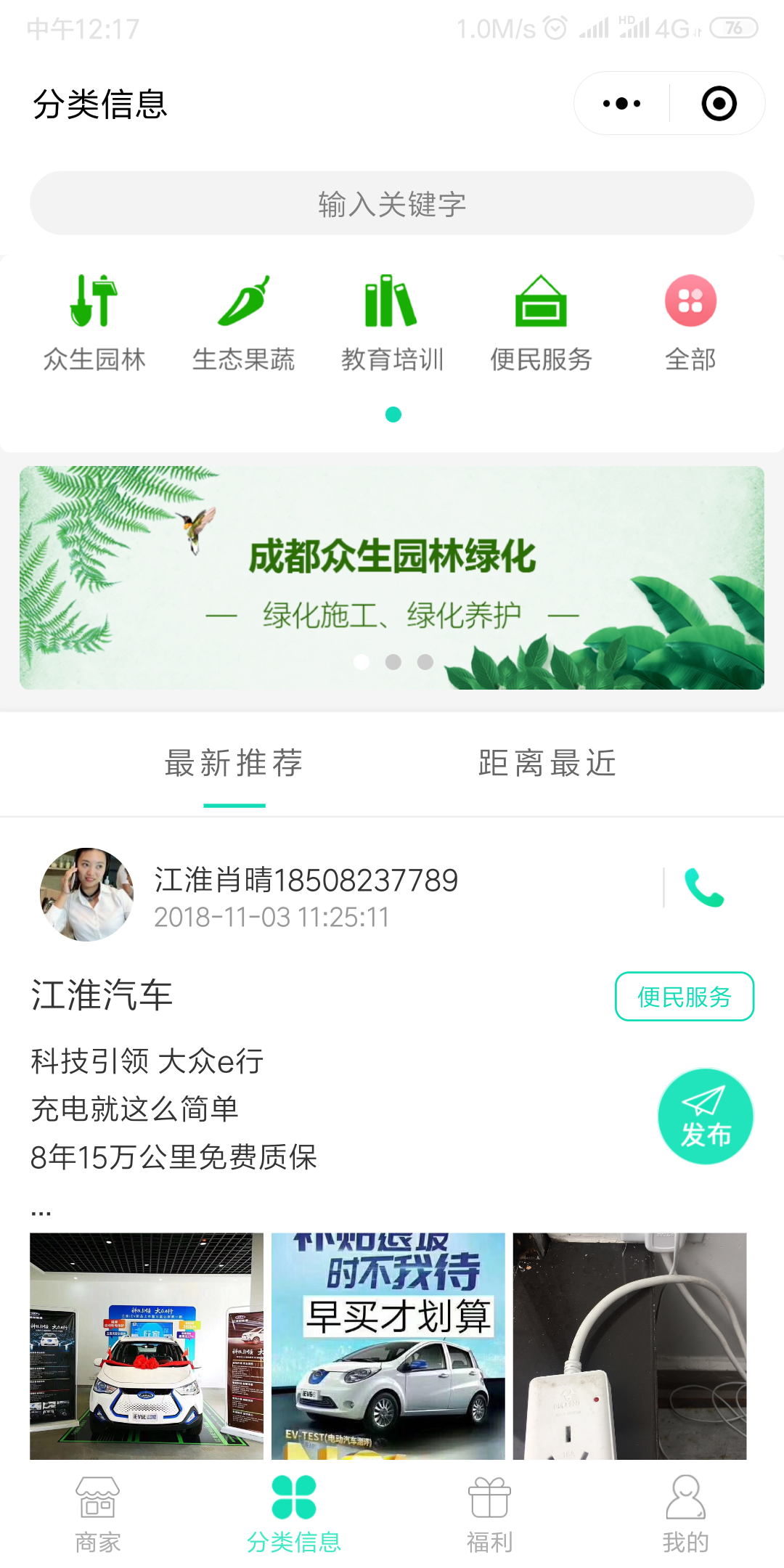Go to the 商家 tab

pos(98,1514)
